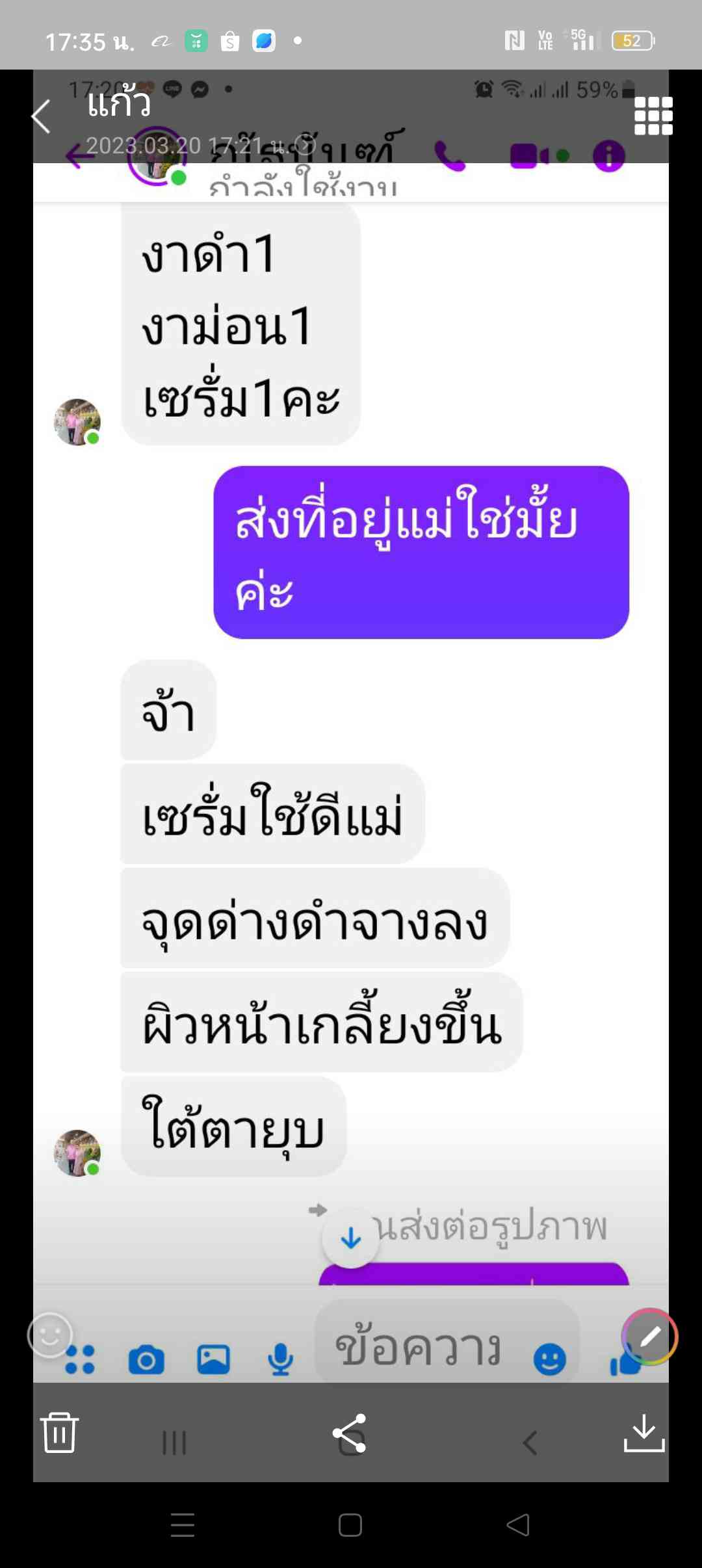Go back from the แก้ว image viewer
This screenshot has width=702, height=1568.
(x=41, y=117)
